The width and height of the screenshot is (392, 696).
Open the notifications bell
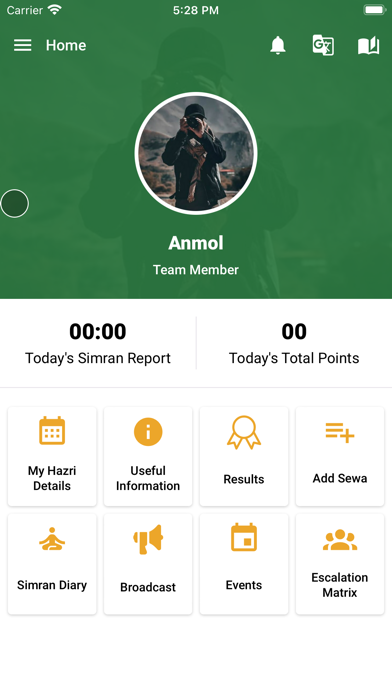[x=278, y=45]
